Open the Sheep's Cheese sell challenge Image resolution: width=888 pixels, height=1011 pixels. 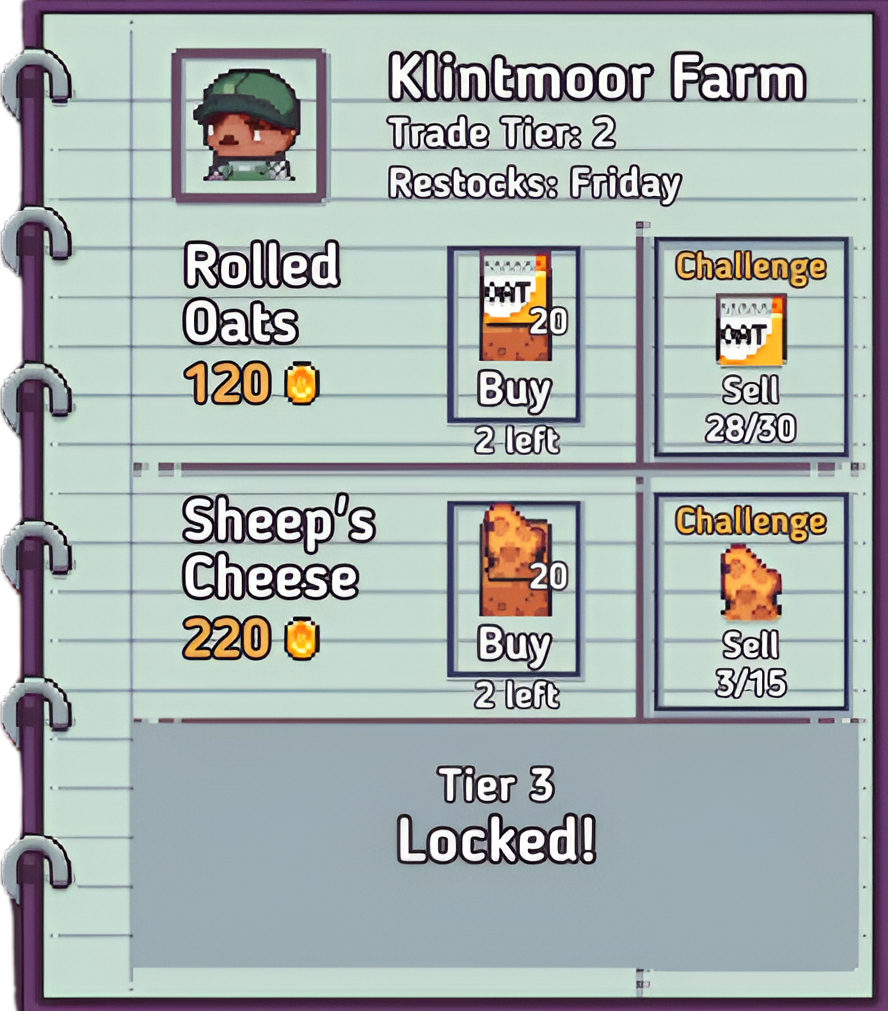pyautogui.click(x=750, y=601)
